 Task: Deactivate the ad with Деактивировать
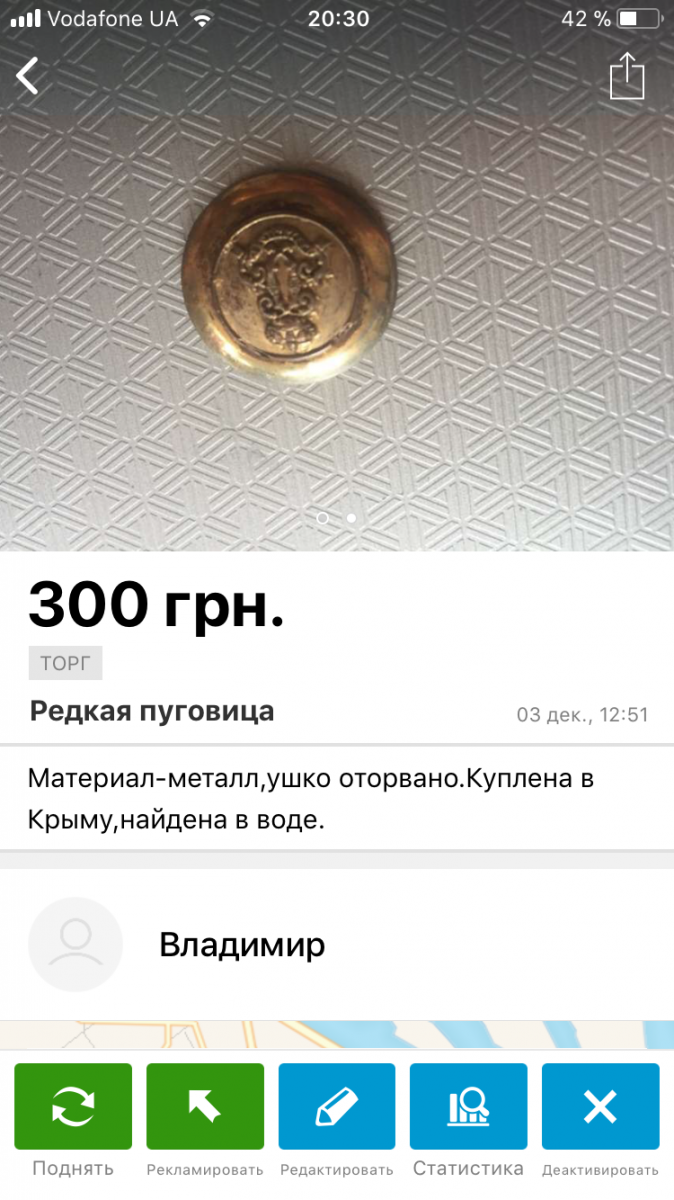tap(600, 1106)
